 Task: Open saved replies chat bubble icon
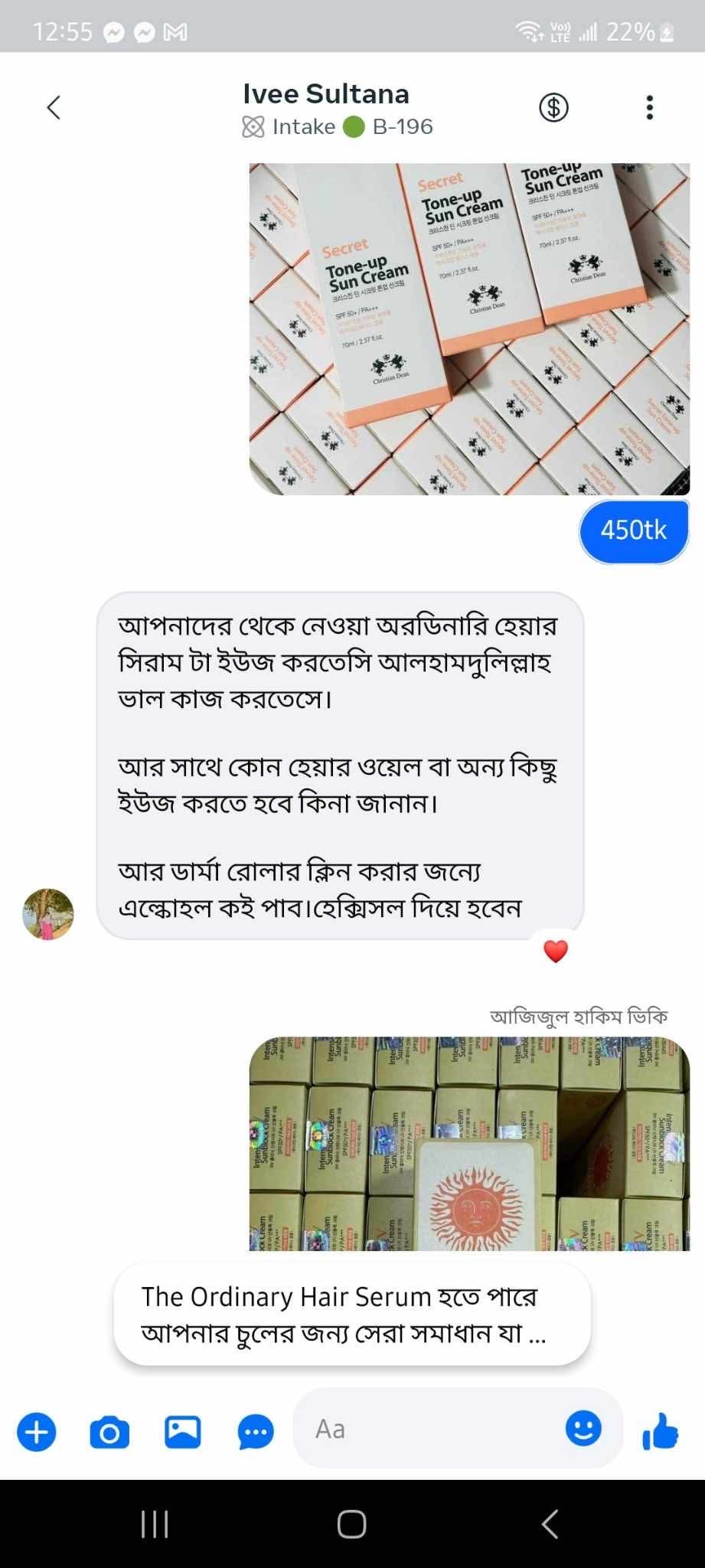coord(255,1431)
